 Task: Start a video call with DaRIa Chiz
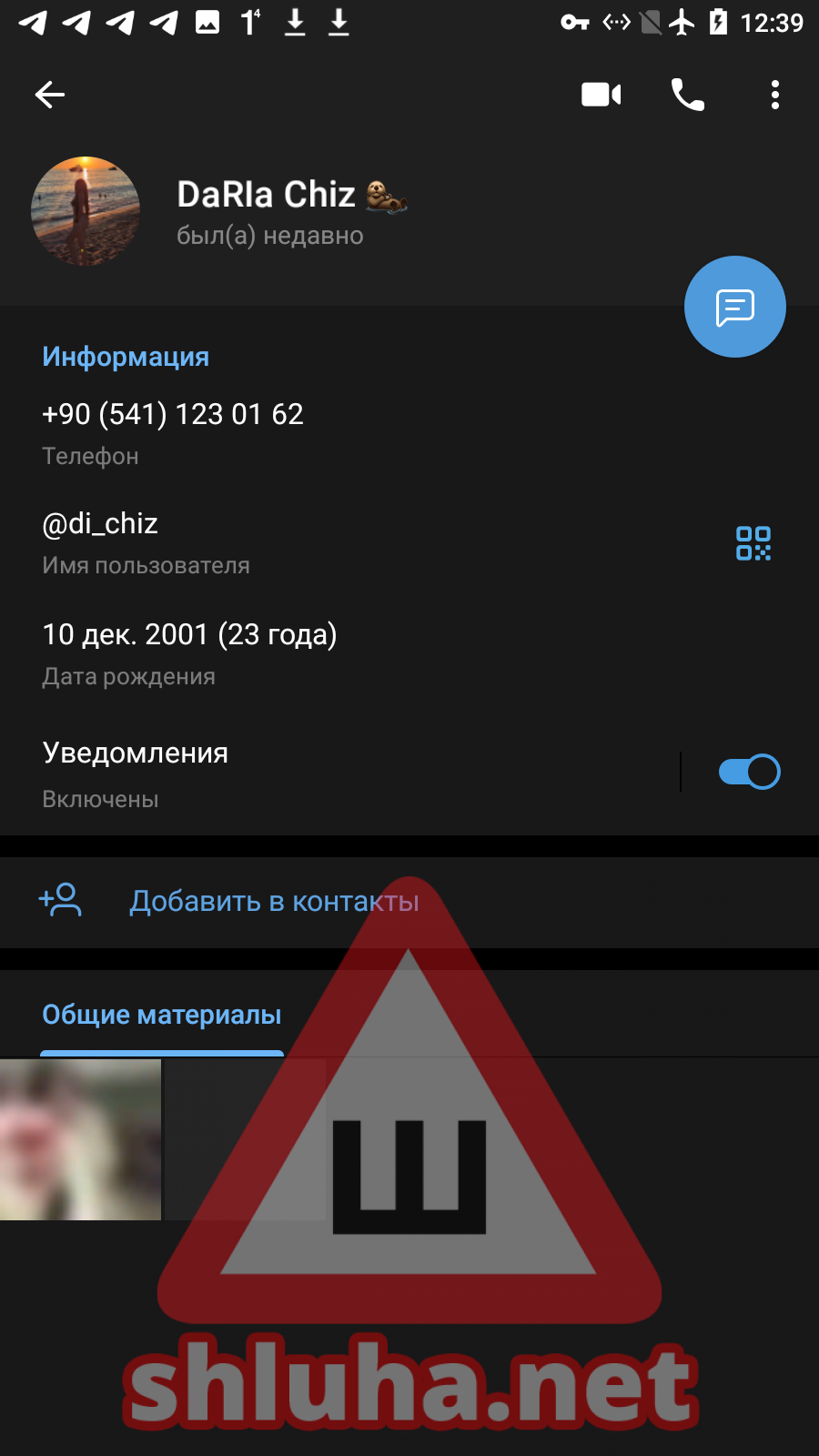(x=602, y=95)
